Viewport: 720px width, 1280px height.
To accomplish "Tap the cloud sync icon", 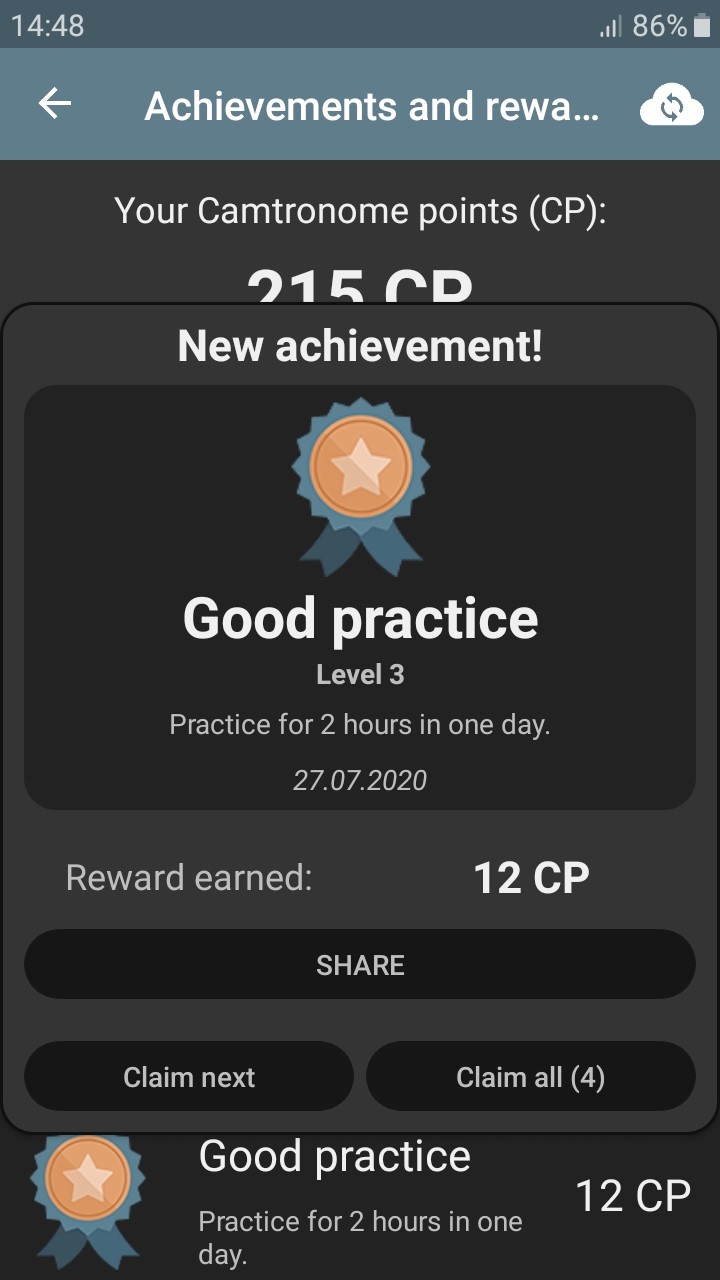I will (672, 106).
